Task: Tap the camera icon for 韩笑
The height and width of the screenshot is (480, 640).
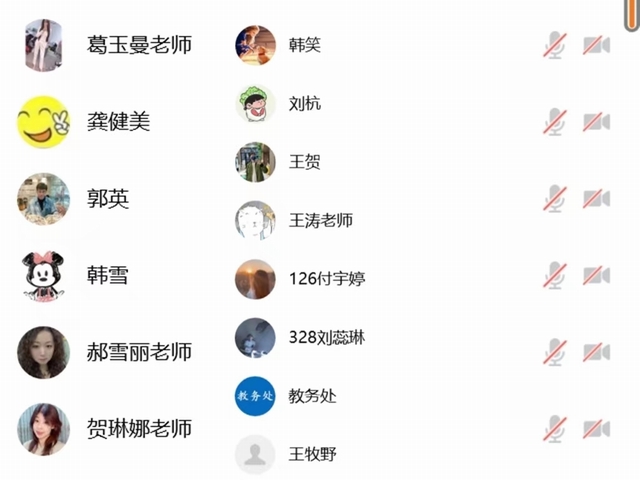Action: point(596,45)
